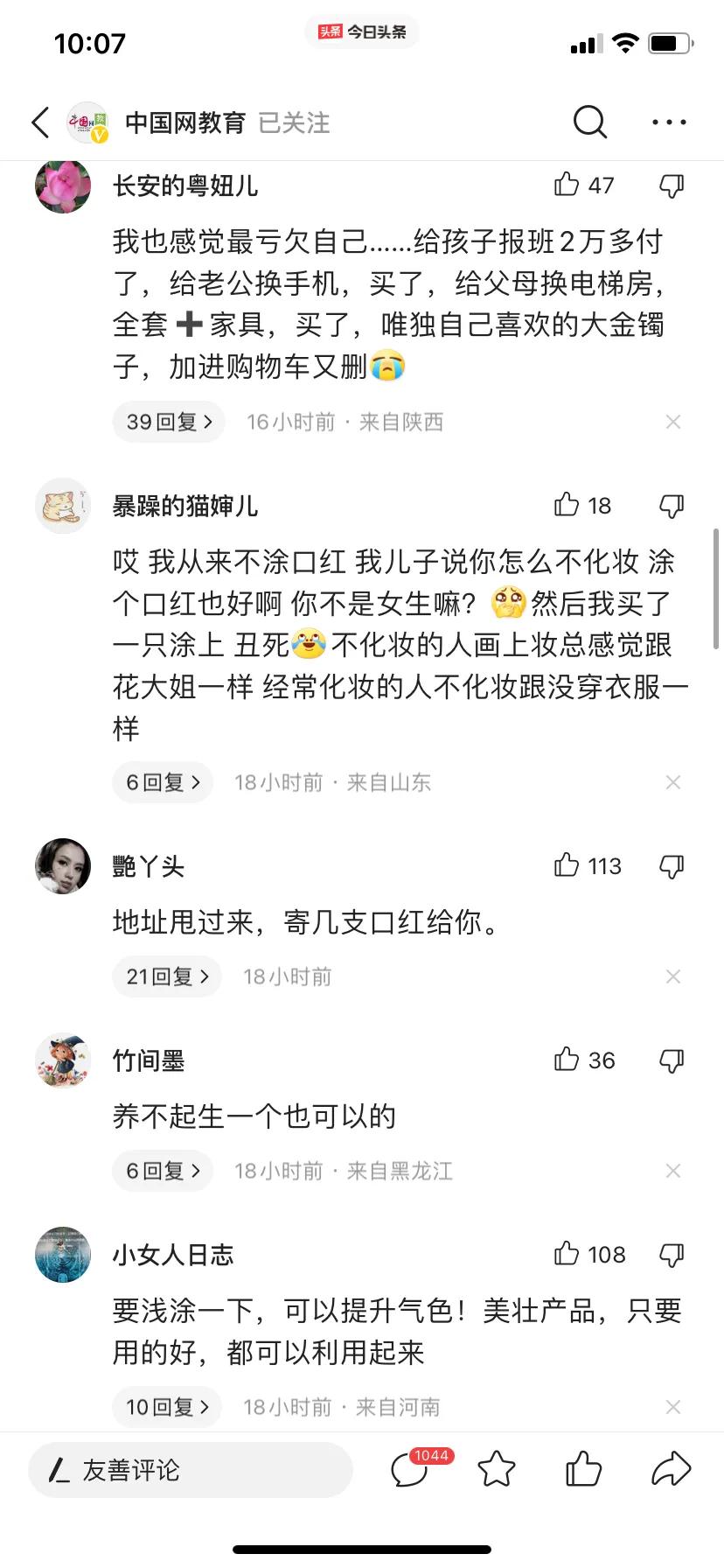Open 中国网教育's profile via its avatar
Viewport: 724px width, 1568px height.
point(90,122)
